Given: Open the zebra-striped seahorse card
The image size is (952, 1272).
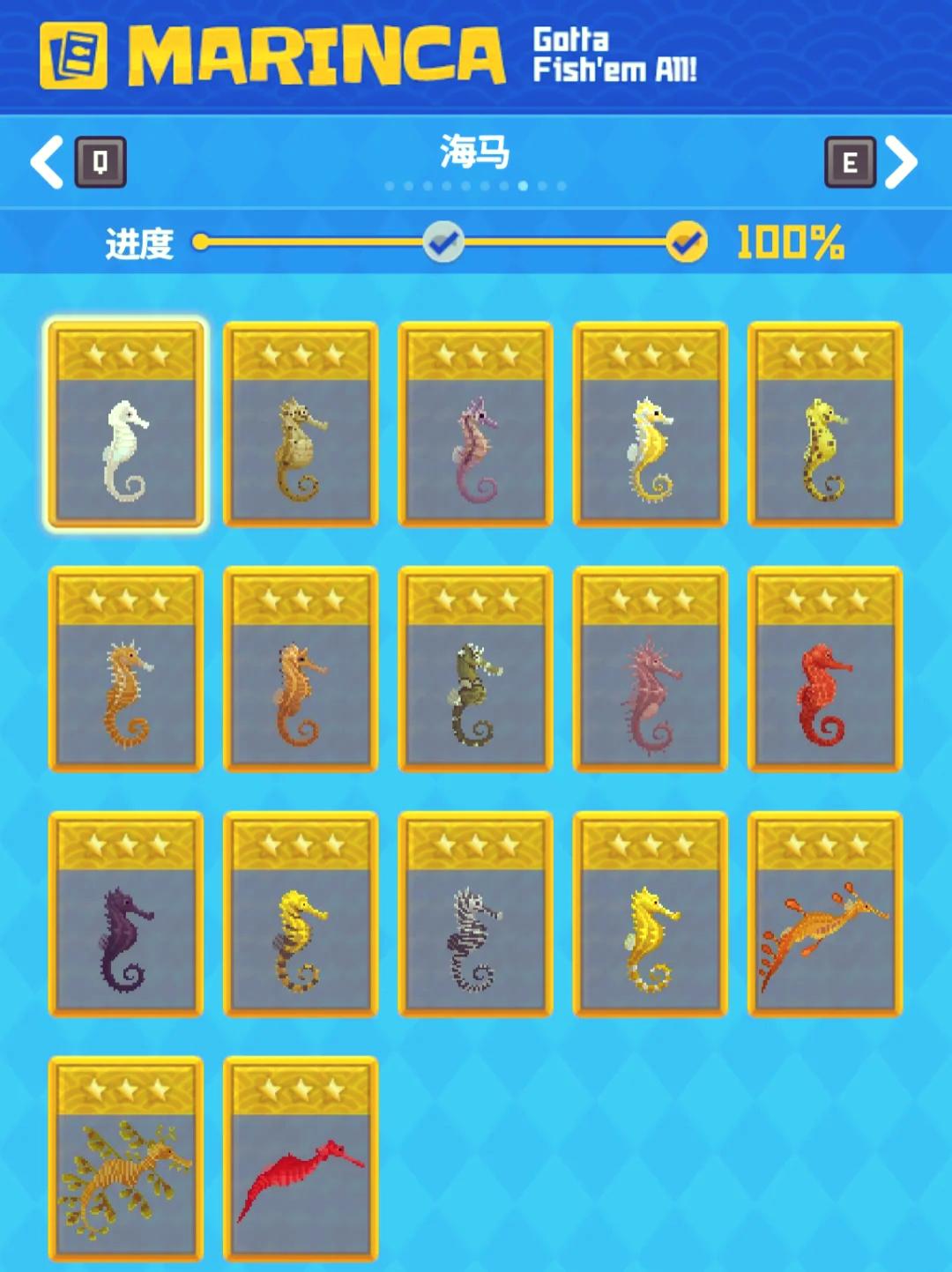Looking at the screenshot, I should tap(475, 915).
